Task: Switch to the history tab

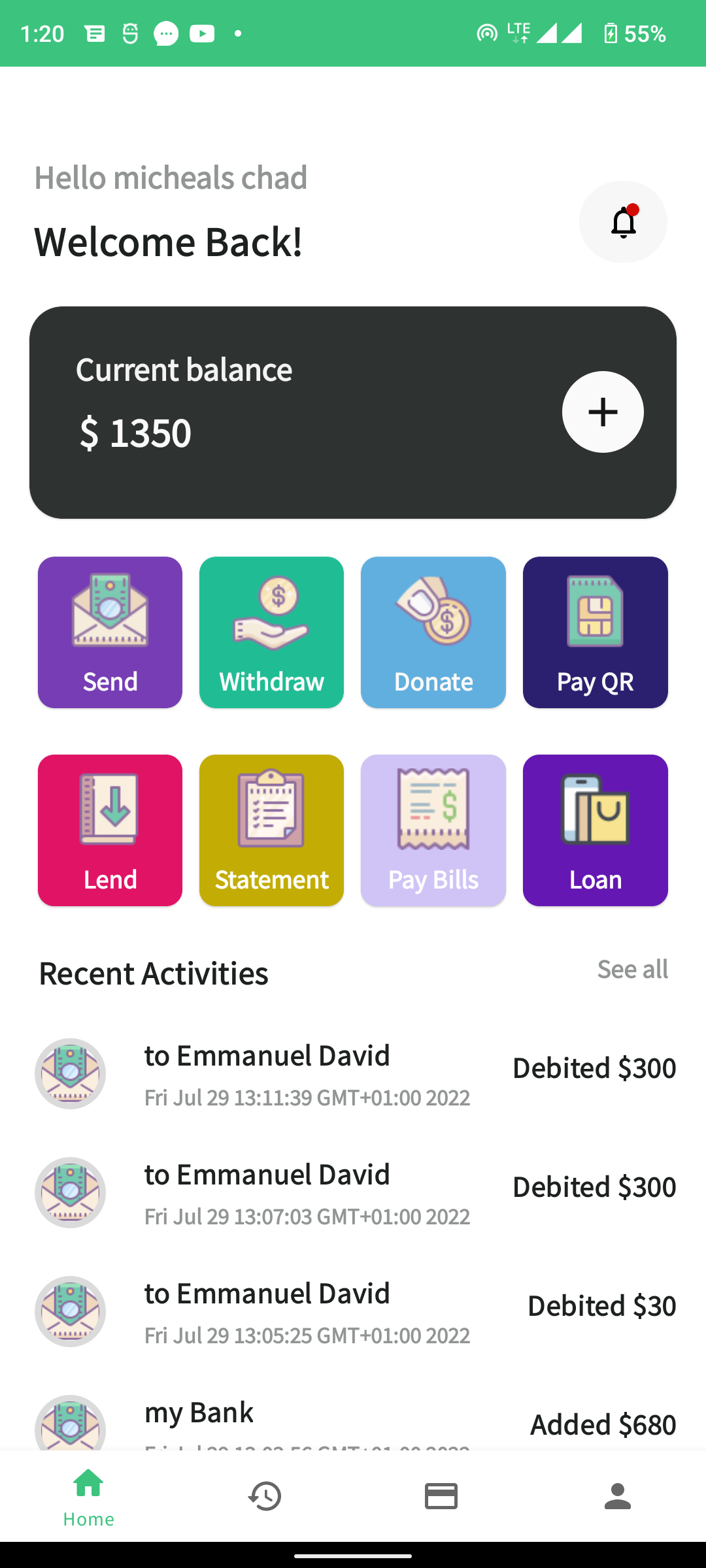Action: click(x=265, y=1496)
